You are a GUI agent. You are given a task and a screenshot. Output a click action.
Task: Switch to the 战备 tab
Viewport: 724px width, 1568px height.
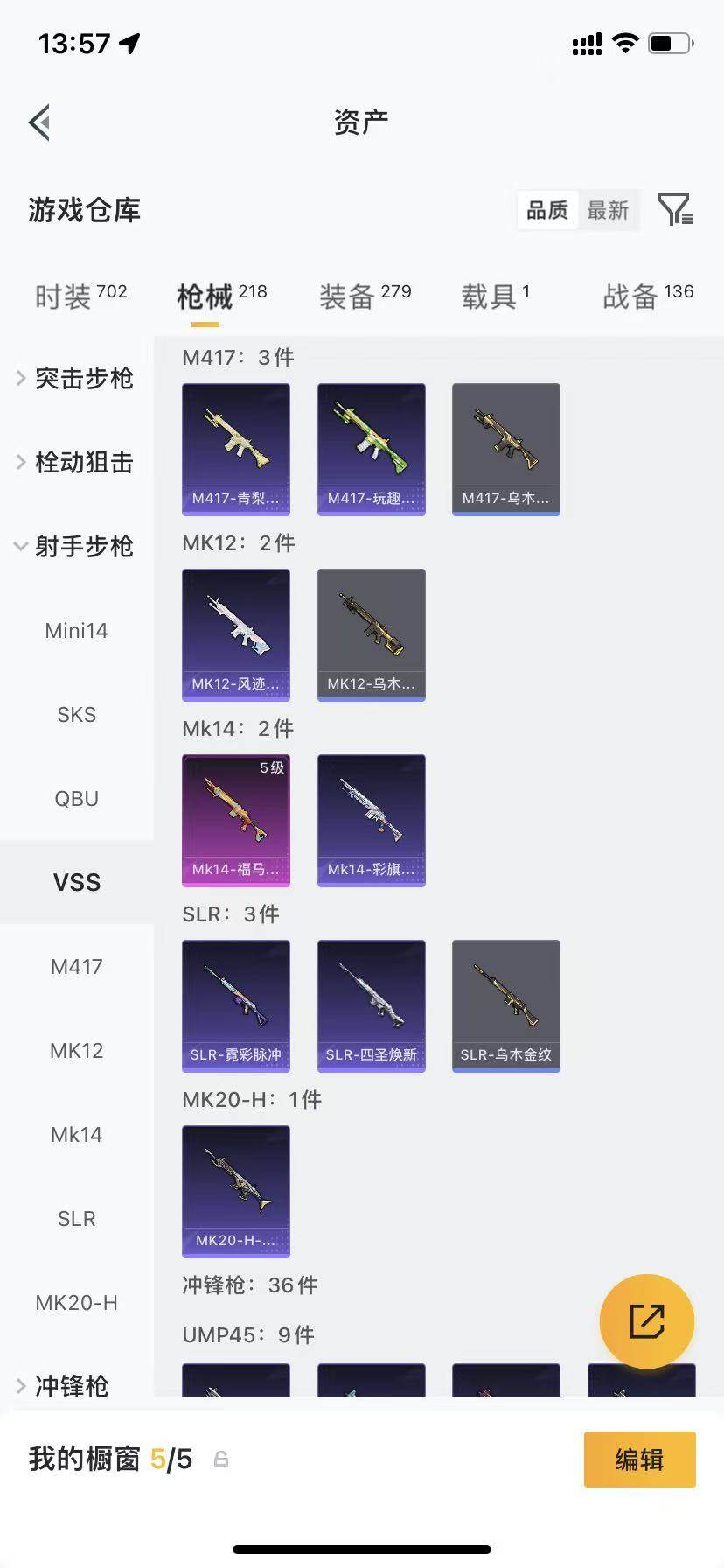pos(647,296)
